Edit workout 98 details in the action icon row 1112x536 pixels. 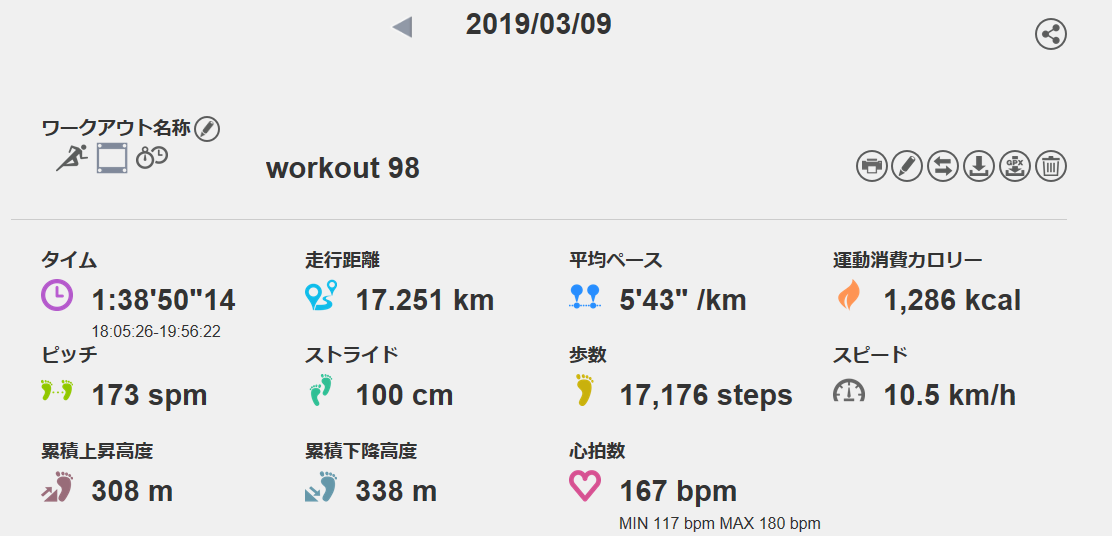pyautogui.click(x=907, y=166)
